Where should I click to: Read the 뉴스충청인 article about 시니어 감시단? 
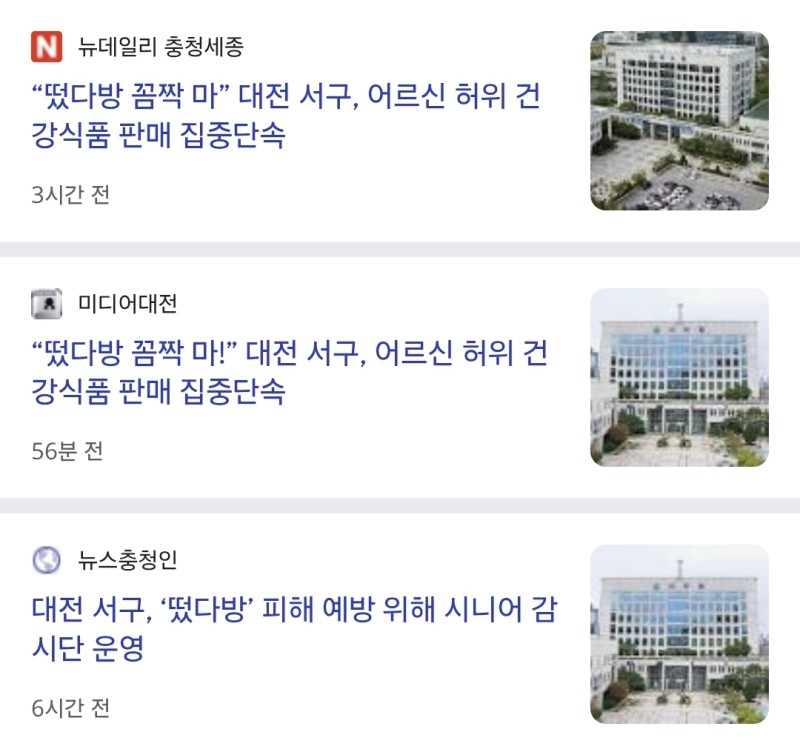click(x=290, y=628)
